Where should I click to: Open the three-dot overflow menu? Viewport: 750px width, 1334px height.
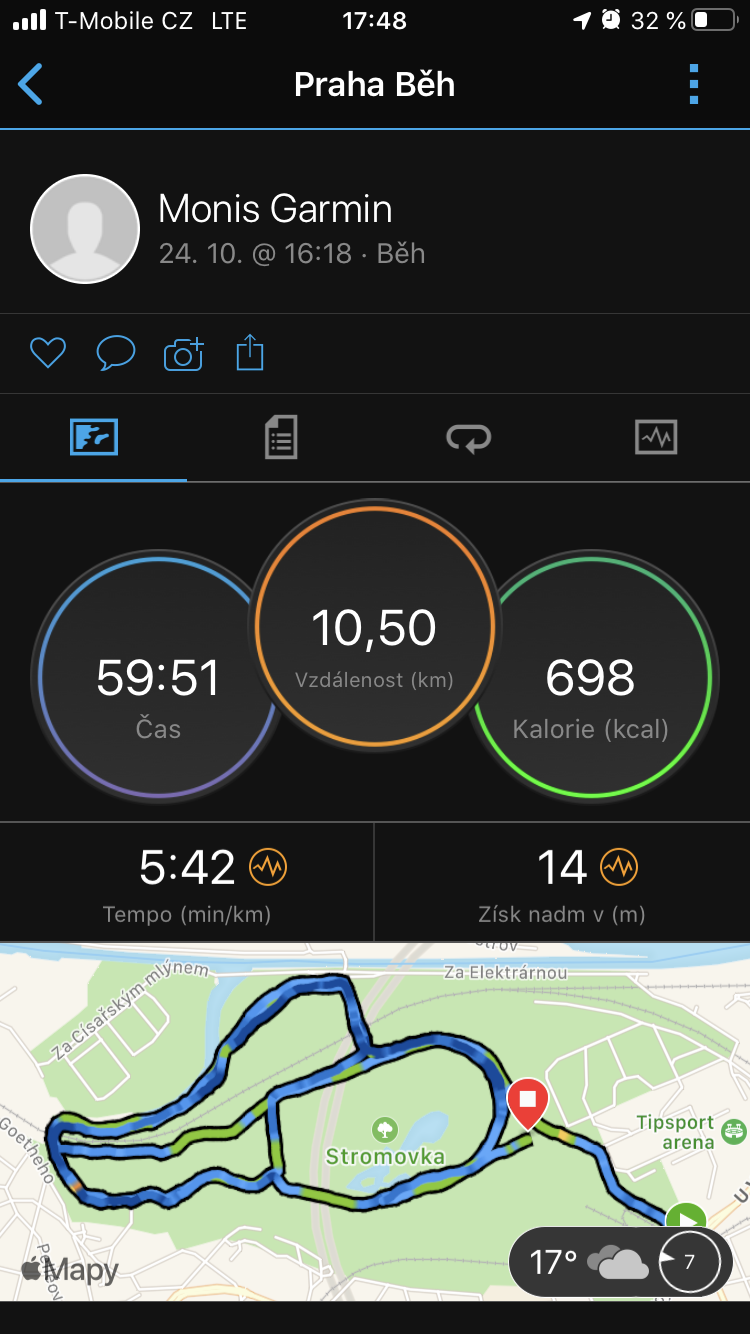694,85
